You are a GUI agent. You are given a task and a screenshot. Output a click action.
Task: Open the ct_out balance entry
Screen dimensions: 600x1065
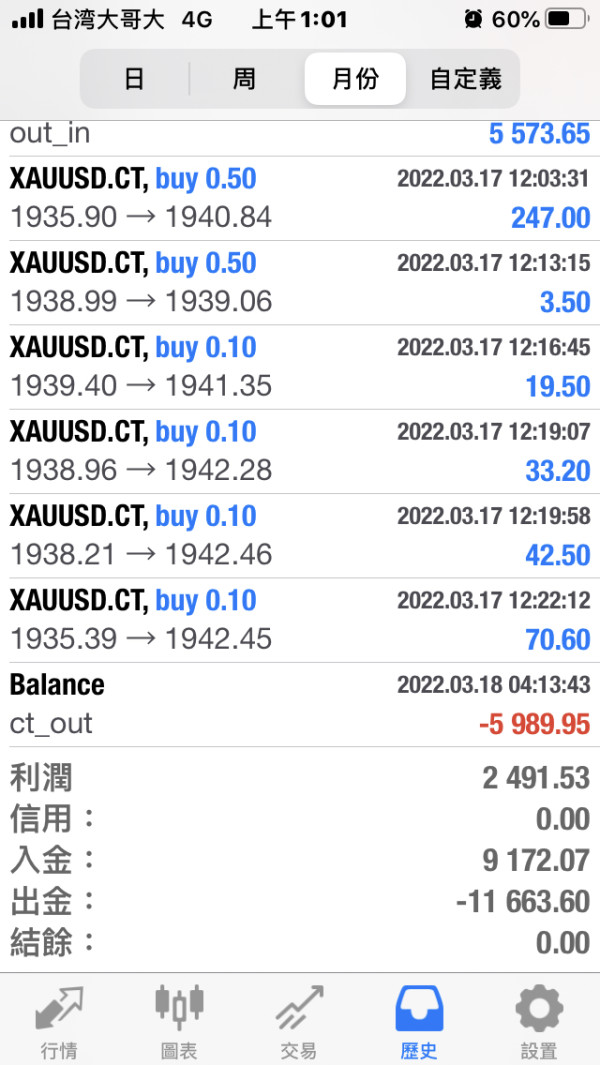pos(300,704)
